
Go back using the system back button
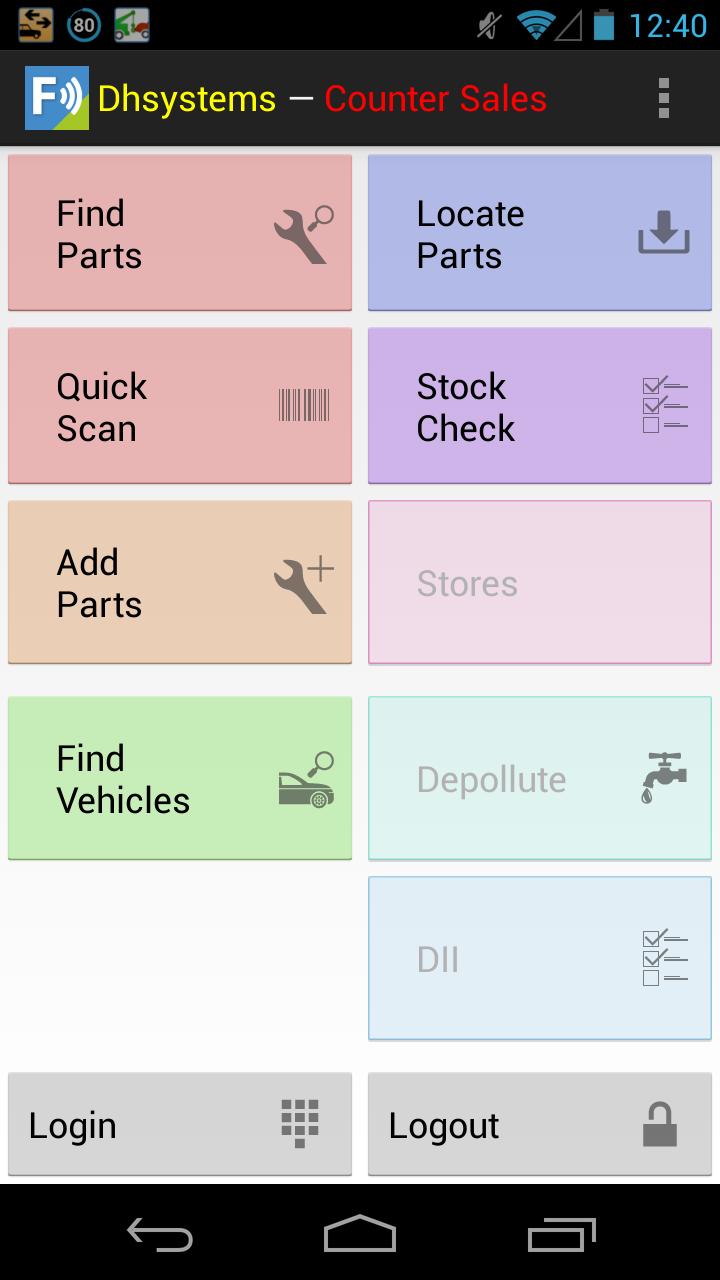tap(160, 1235)
